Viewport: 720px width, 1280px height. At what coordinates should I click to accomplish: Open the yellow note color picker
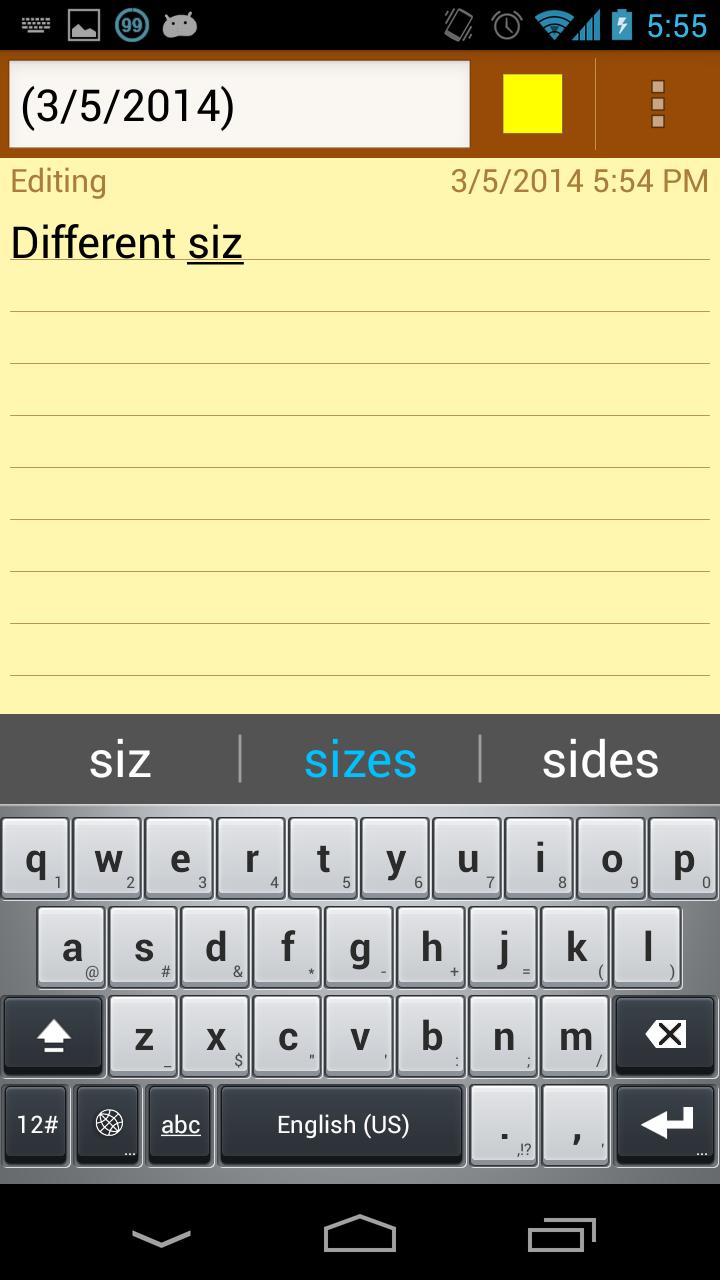tap(532, 104)
